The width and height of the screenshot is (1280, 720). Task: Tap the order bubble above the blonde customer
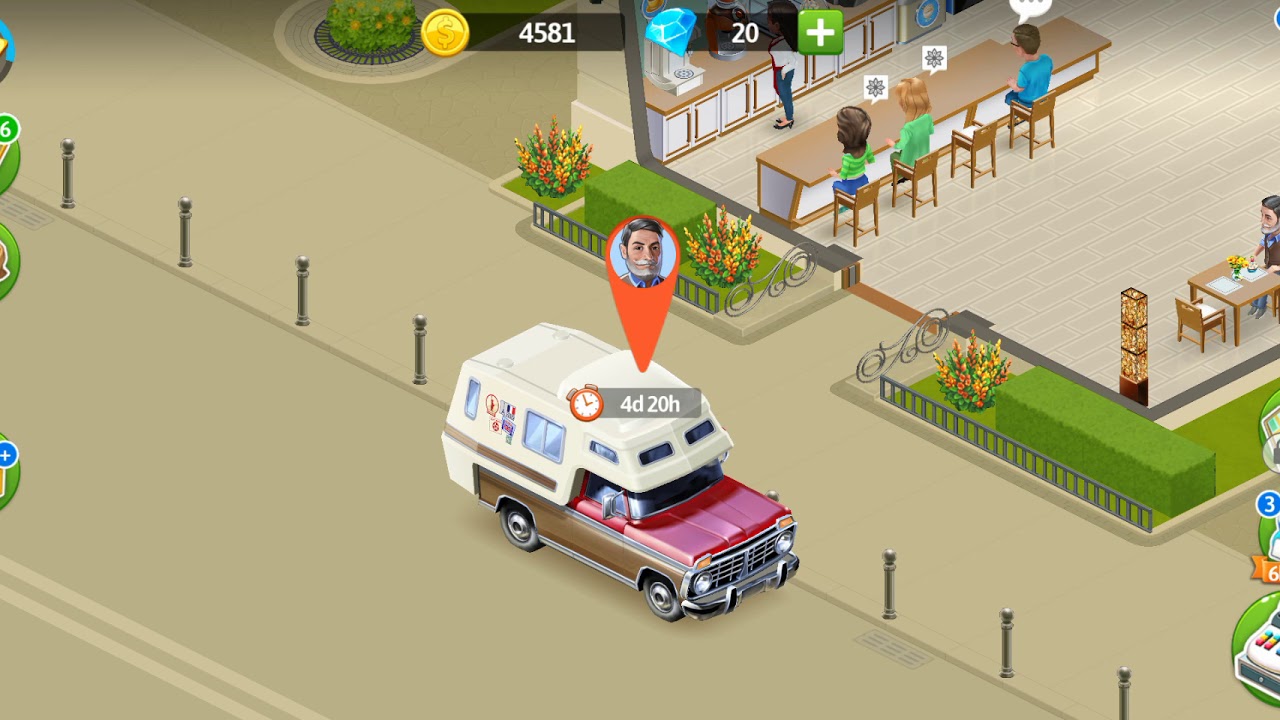click(x=934, y=59)
